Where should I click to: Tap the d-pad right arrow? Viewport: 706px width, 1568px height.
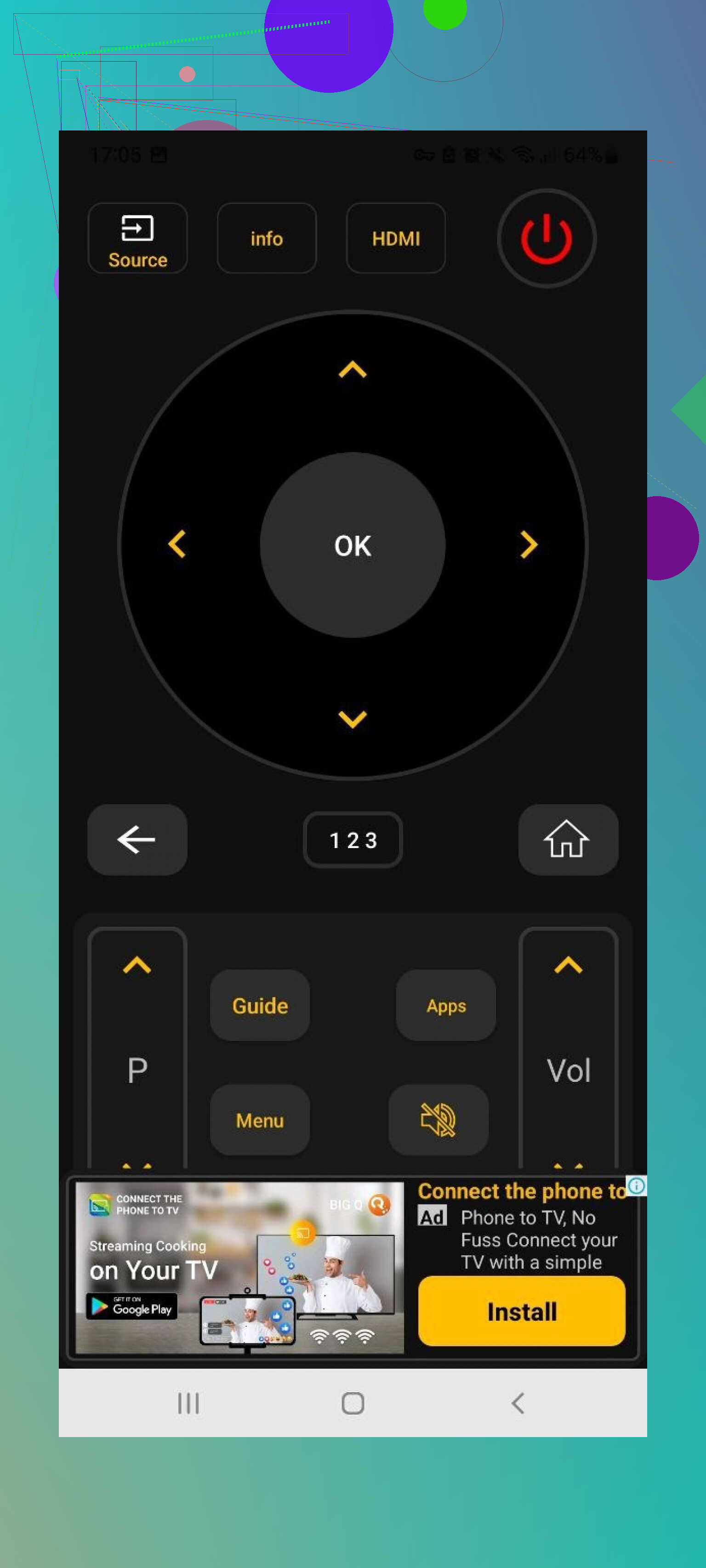(x=528, y=543)
